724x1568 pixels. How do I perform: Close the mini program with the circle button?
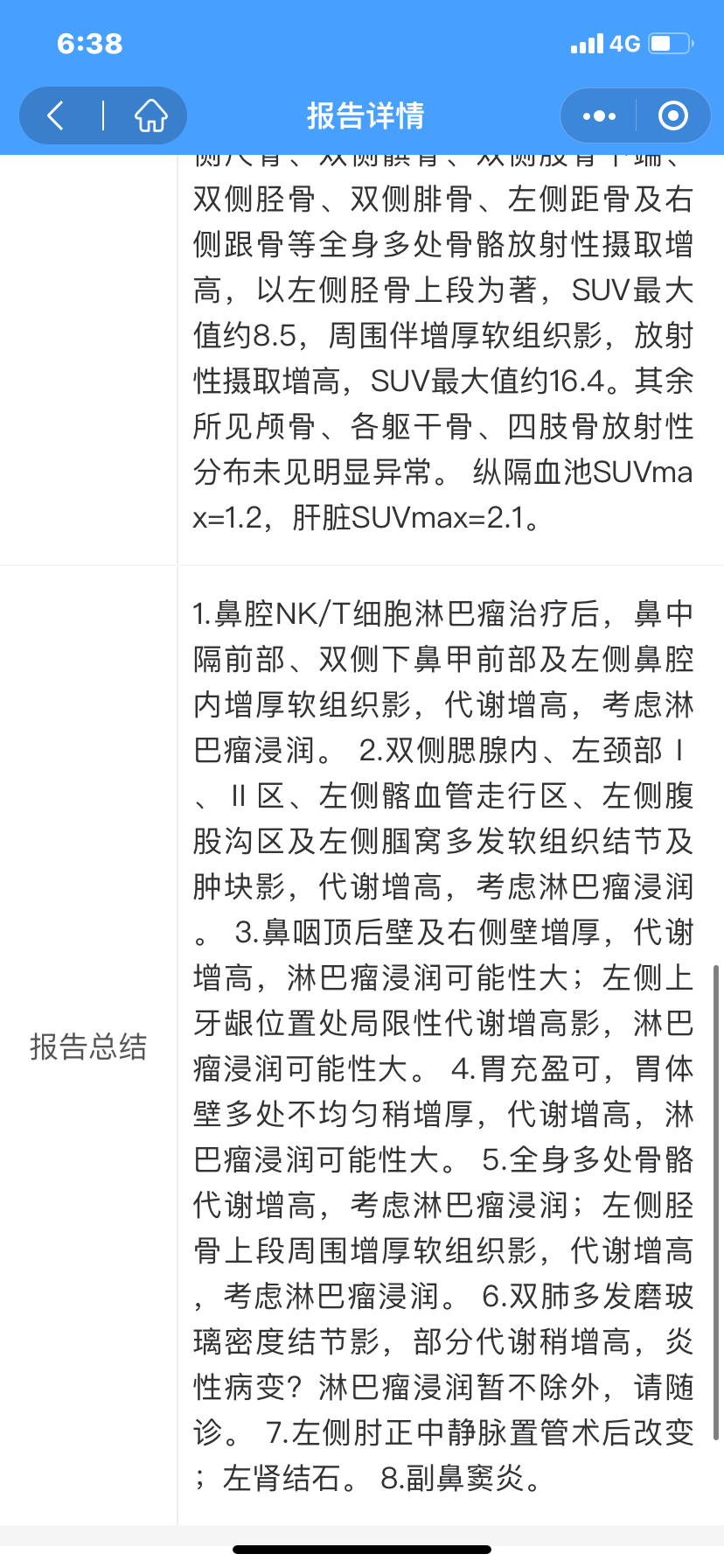[x=672, y=115]
